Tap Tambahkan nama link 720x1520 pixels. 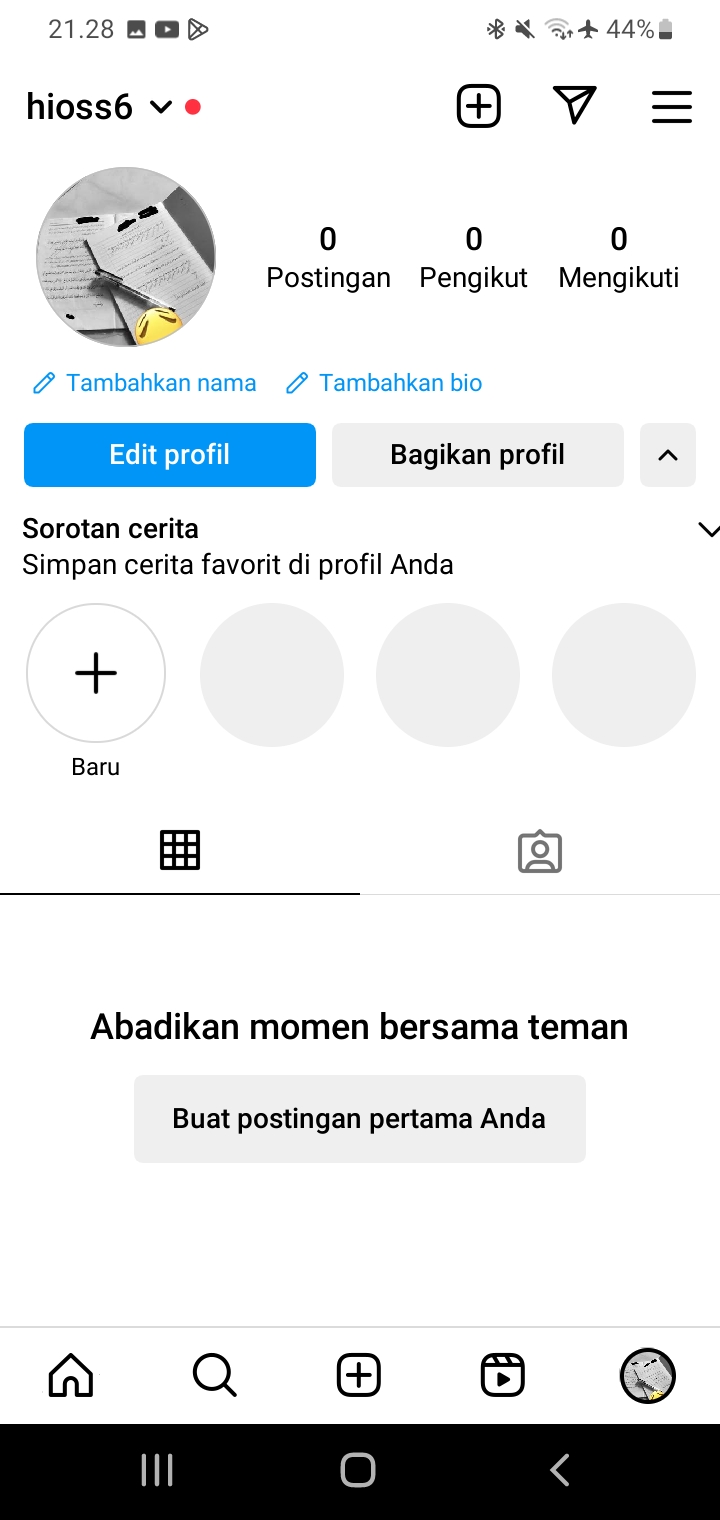145,383
